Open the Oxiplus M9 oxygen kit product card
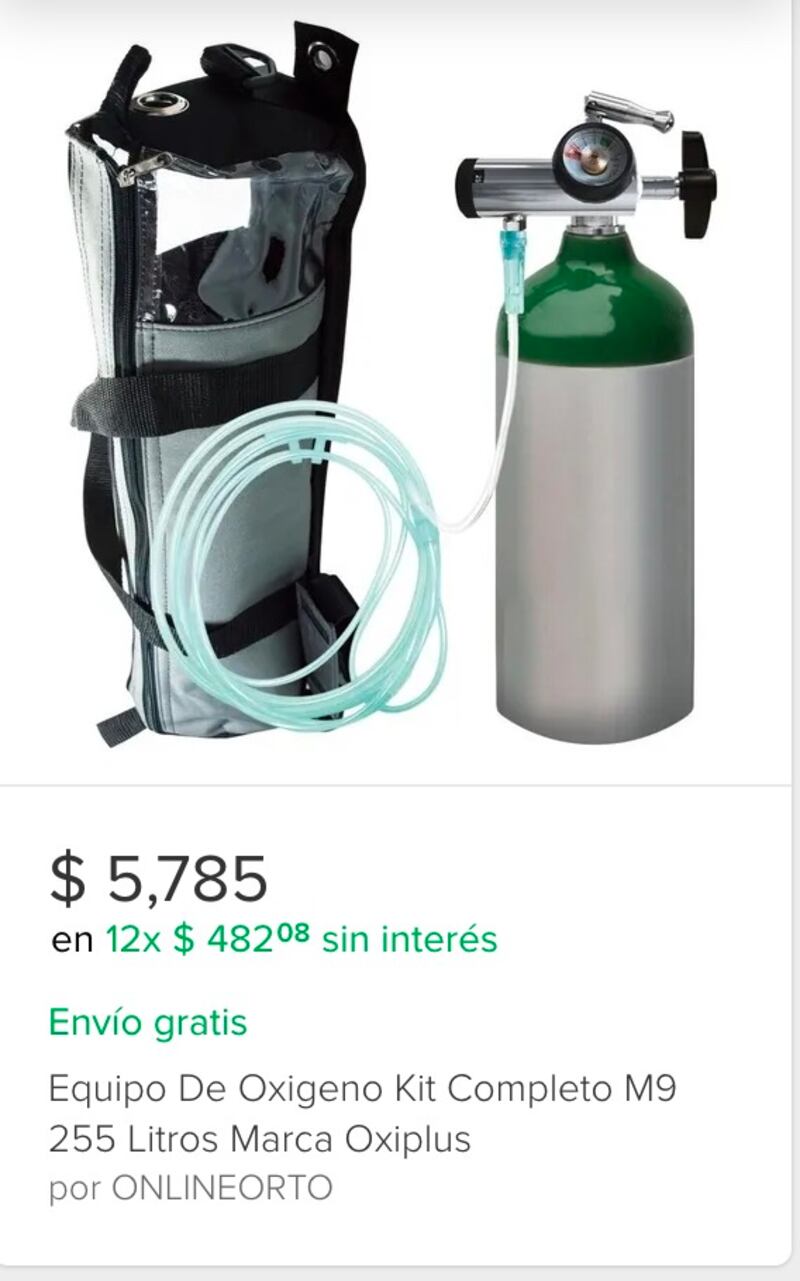 (361, 1111)
